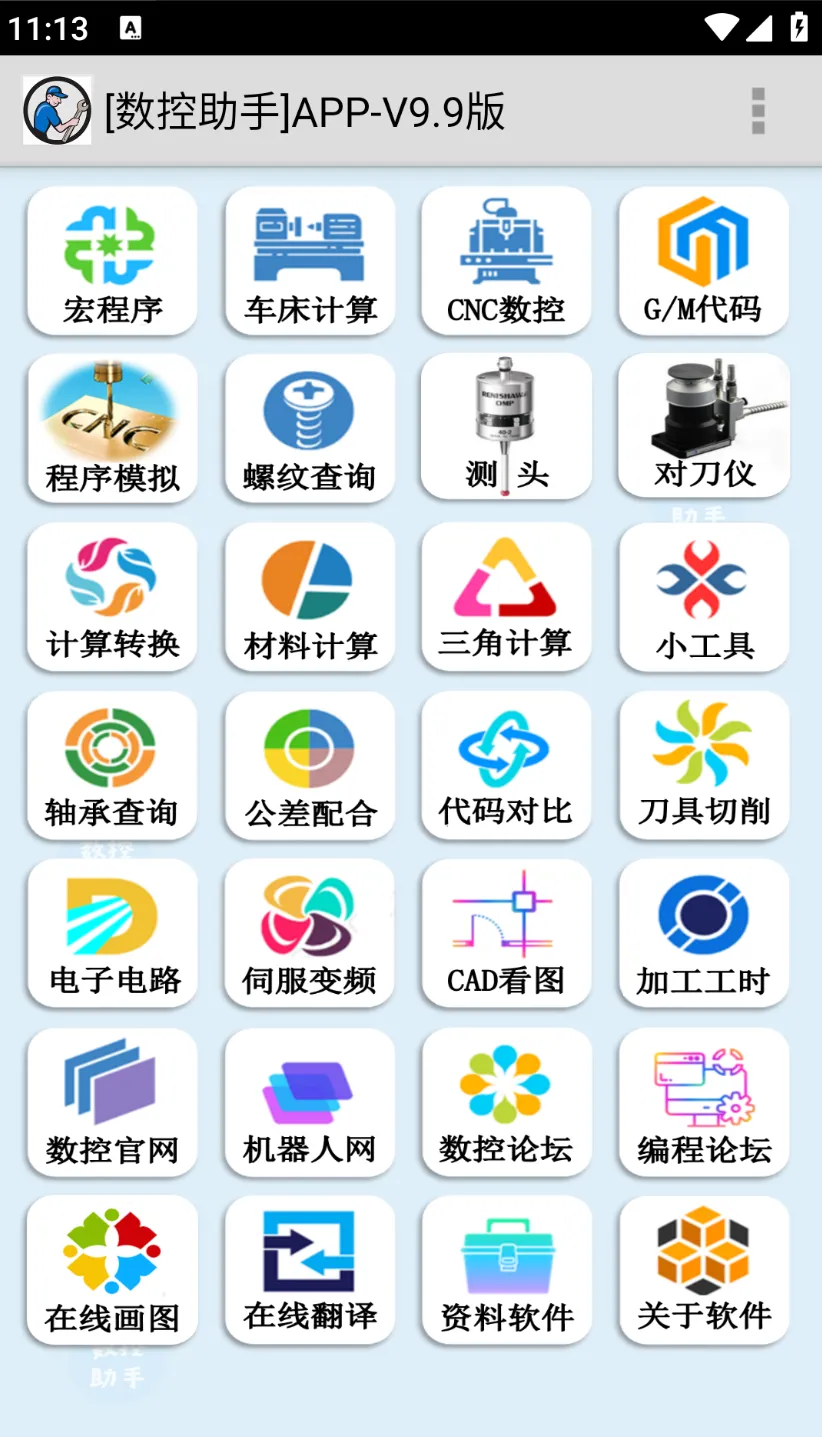Open the 宏程序 tile

pos(112,261)
